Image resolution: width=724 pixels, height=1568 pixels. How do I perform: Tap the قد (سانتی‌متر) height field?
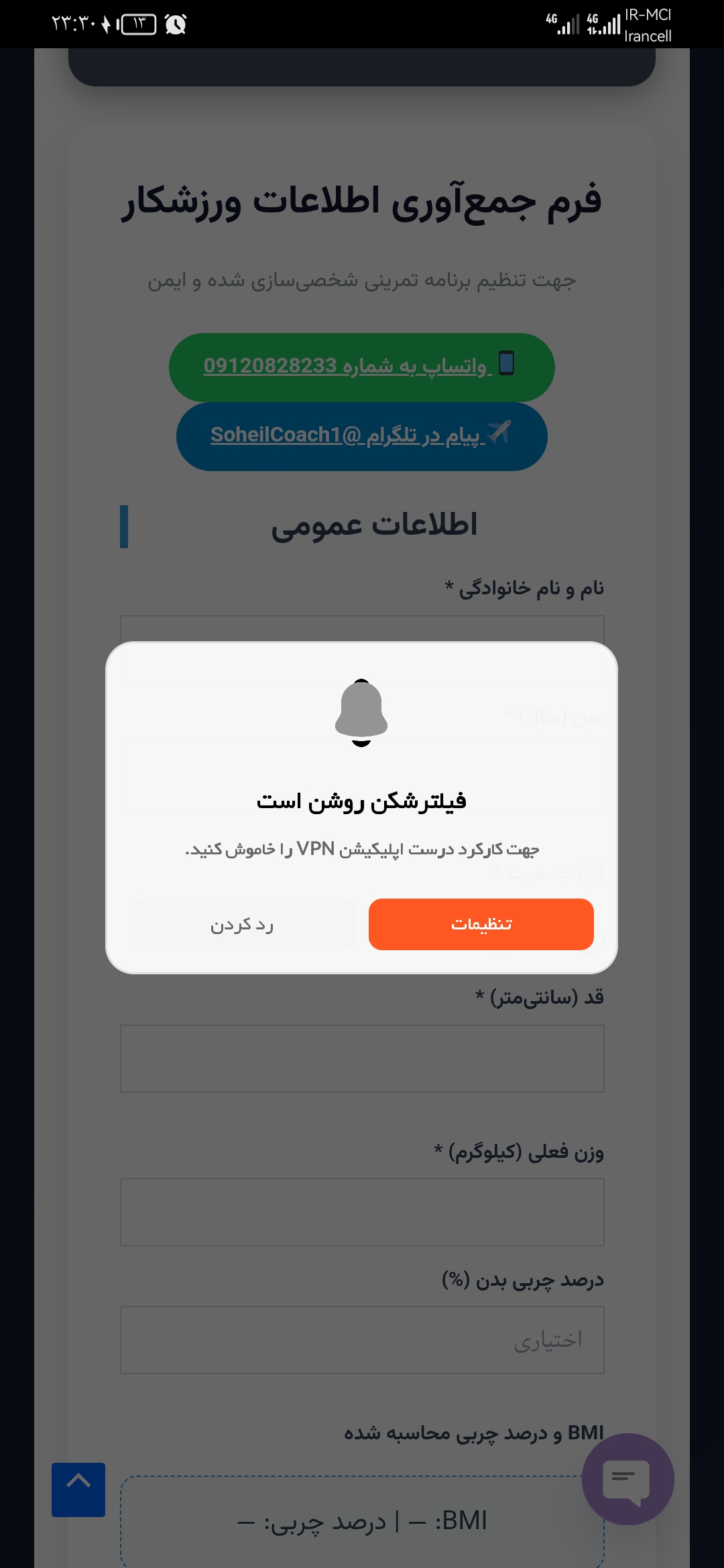tap(362, 1059)
